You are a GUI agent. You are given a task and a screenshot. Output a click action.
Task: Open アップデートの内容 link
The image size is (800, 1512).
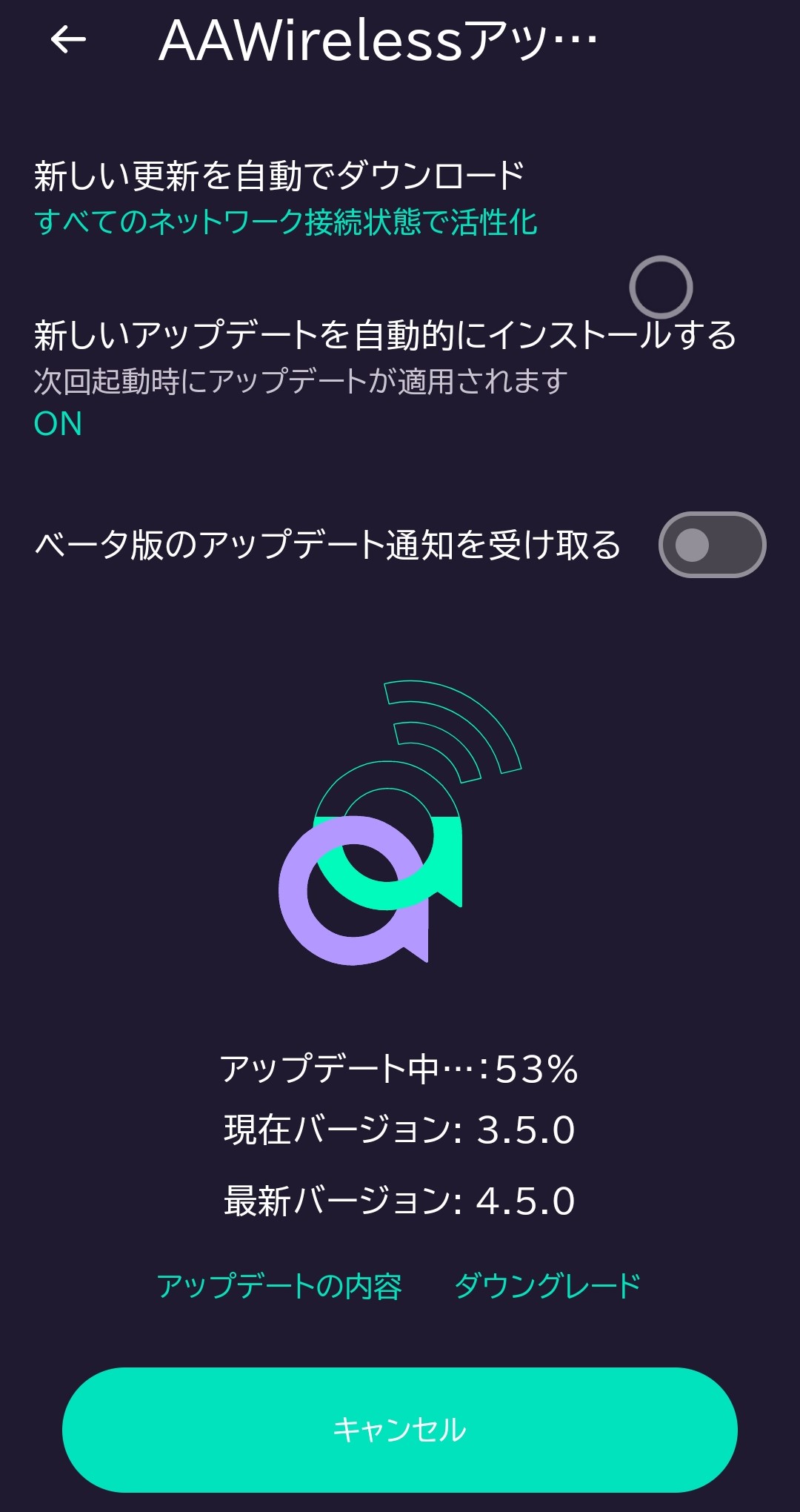tap(279, 1286)
